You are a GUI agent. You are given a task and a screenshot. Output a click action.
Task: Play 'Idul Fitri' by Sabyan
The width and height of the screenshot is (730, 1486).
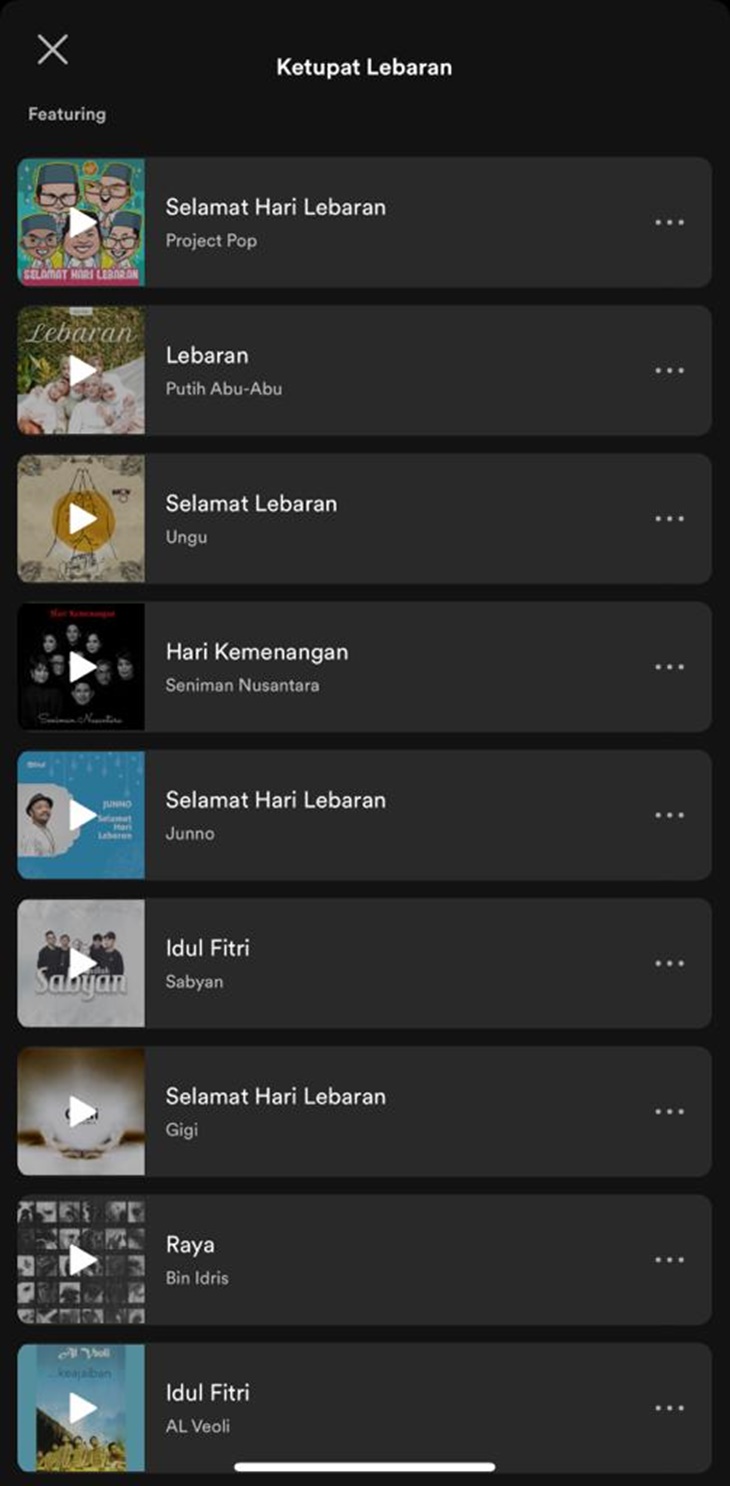pyautogui.click(x=80, y=962)
